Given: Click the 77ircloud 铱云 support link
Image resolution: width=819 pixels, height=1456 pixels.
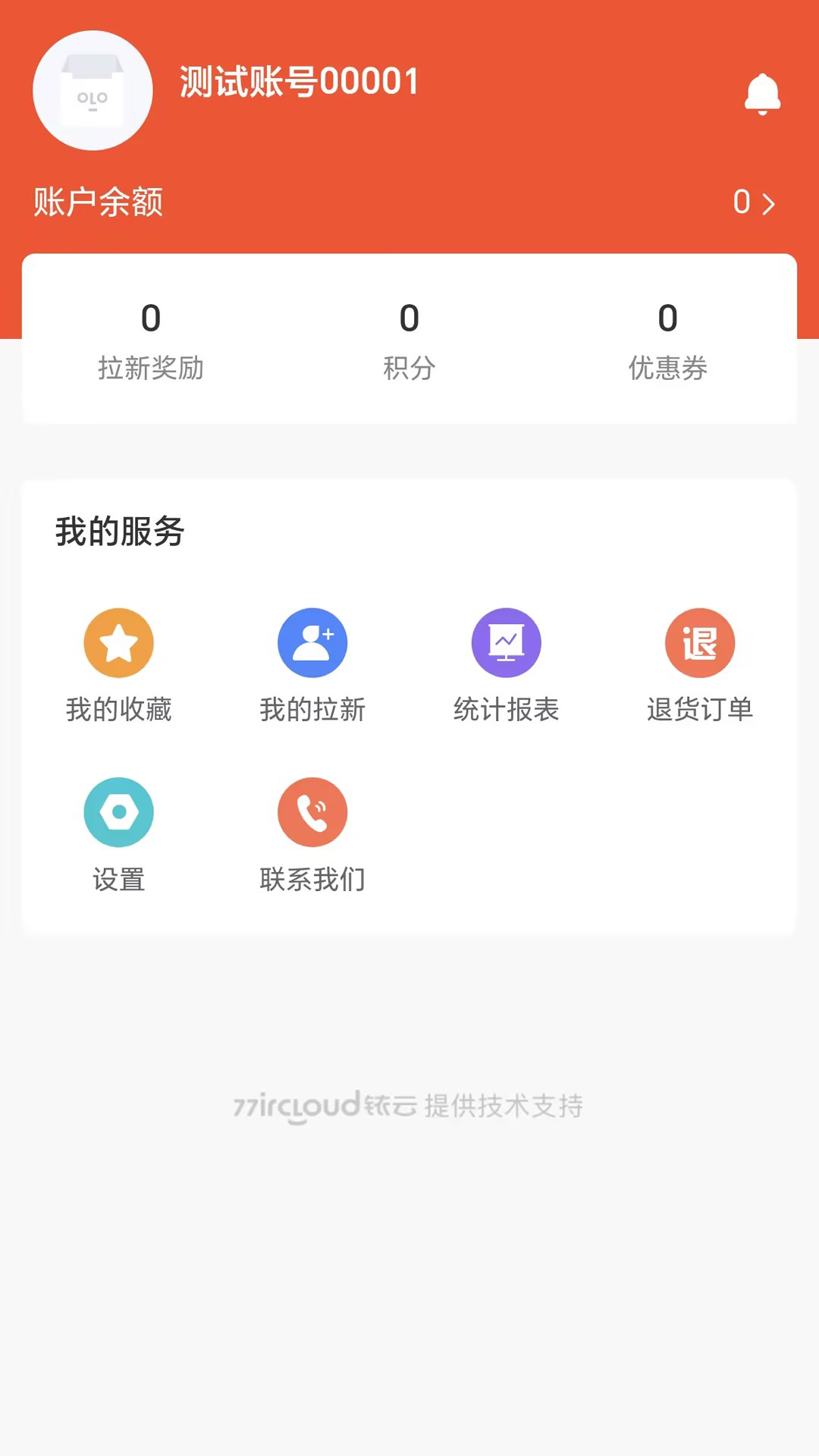Looking at the screenshot, I should point(408,1106).
